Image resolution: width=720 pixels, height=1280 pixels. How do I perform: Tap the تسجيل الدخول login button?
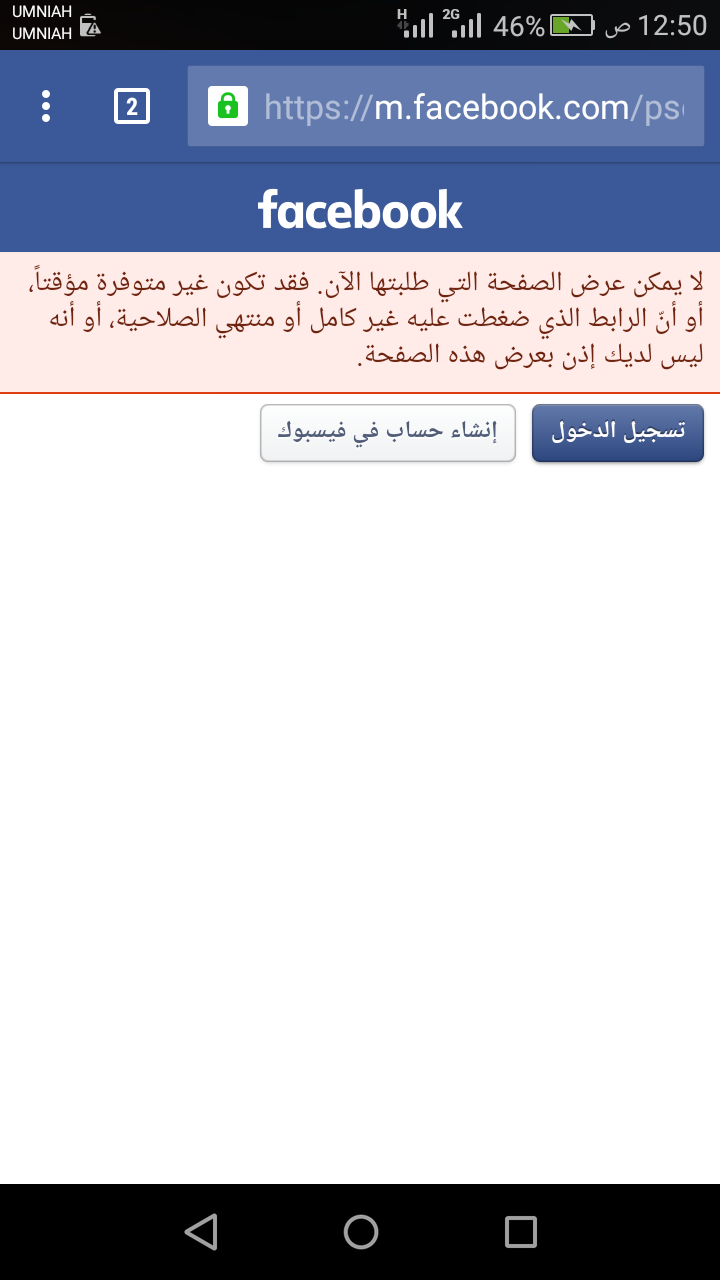click(x=618, y=433)
